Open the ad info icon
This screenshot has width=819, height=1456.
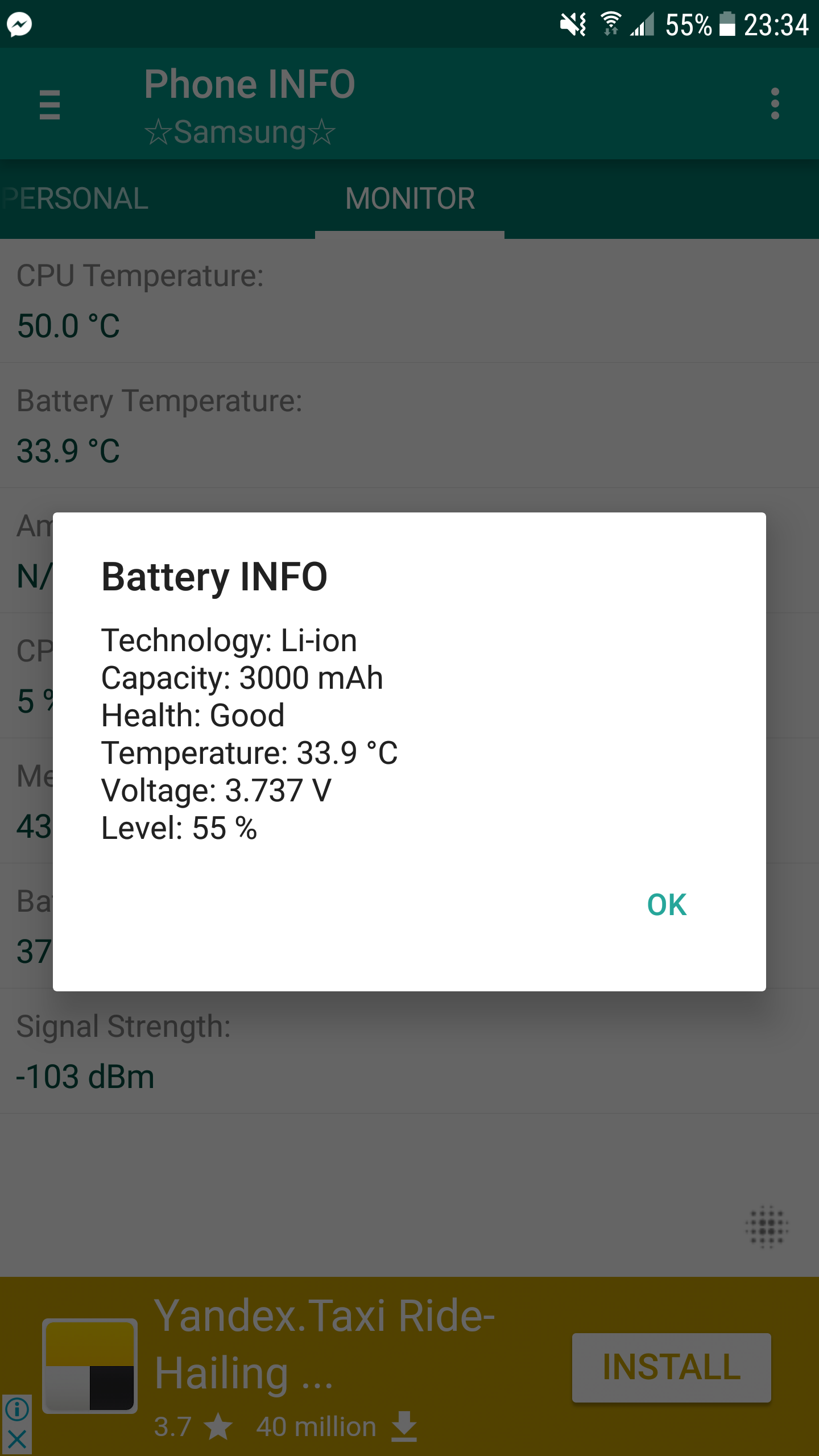click(17, 1409)
